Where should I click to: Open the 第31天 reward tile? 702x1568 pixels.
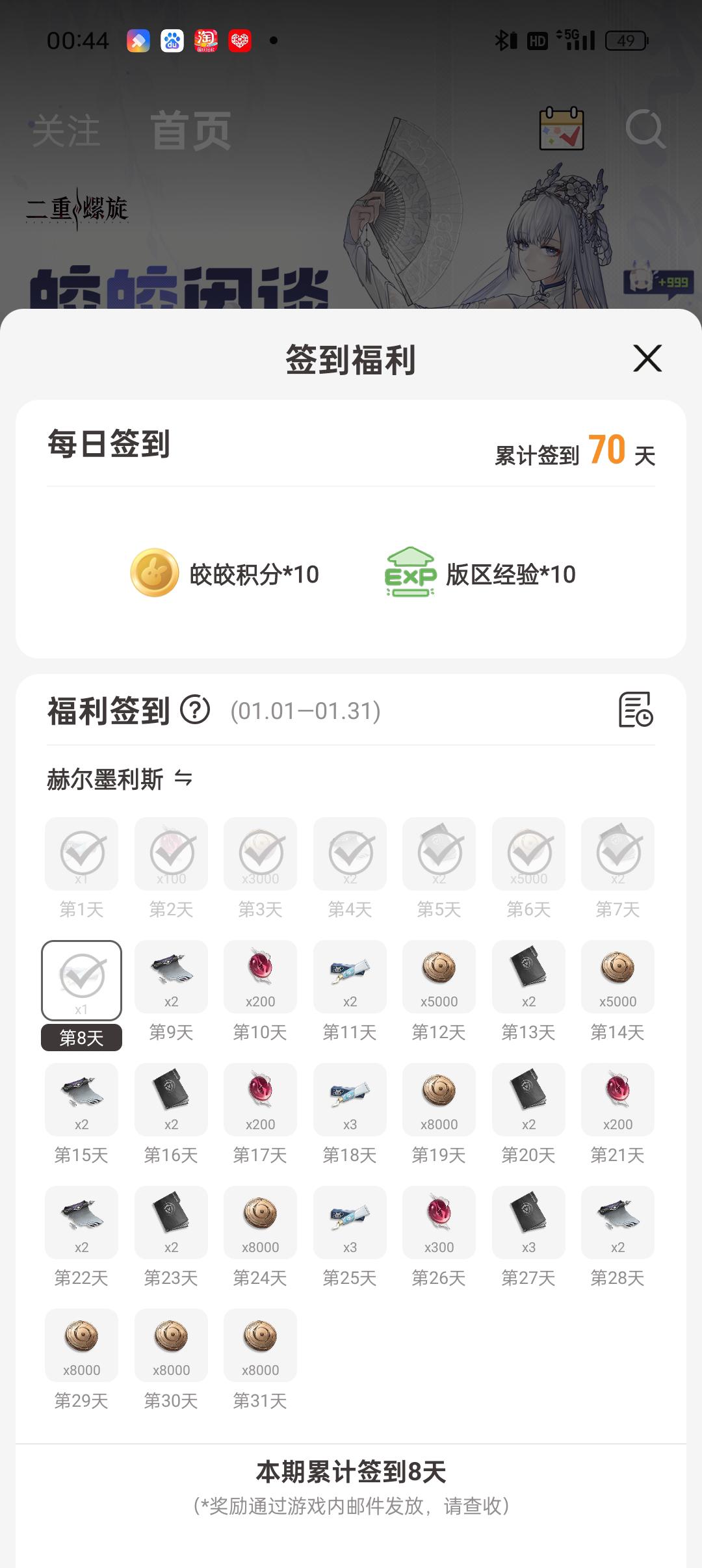click(260, 1345)
